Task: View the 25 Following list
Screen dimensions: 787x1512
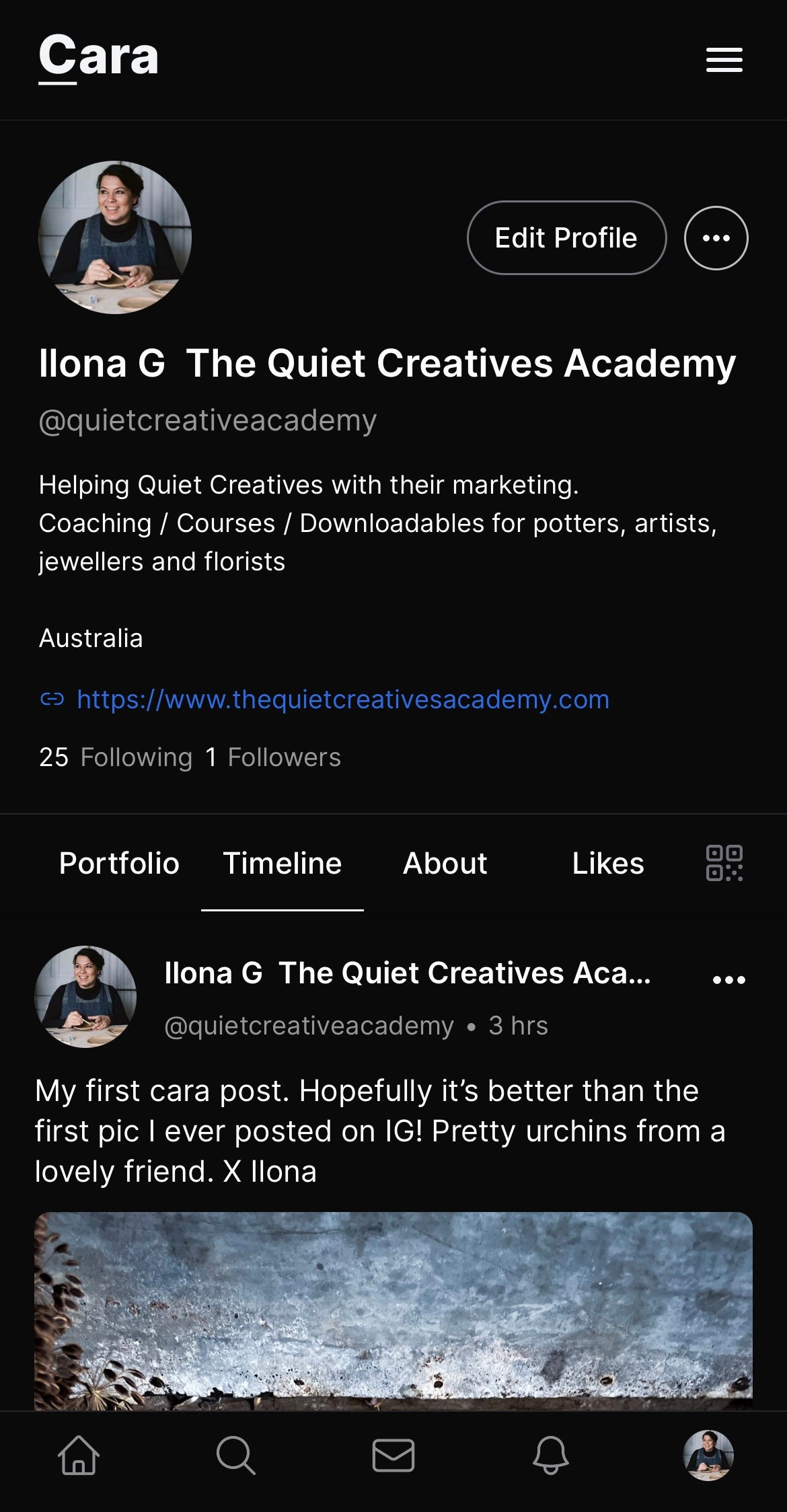Action: (115, 757)
